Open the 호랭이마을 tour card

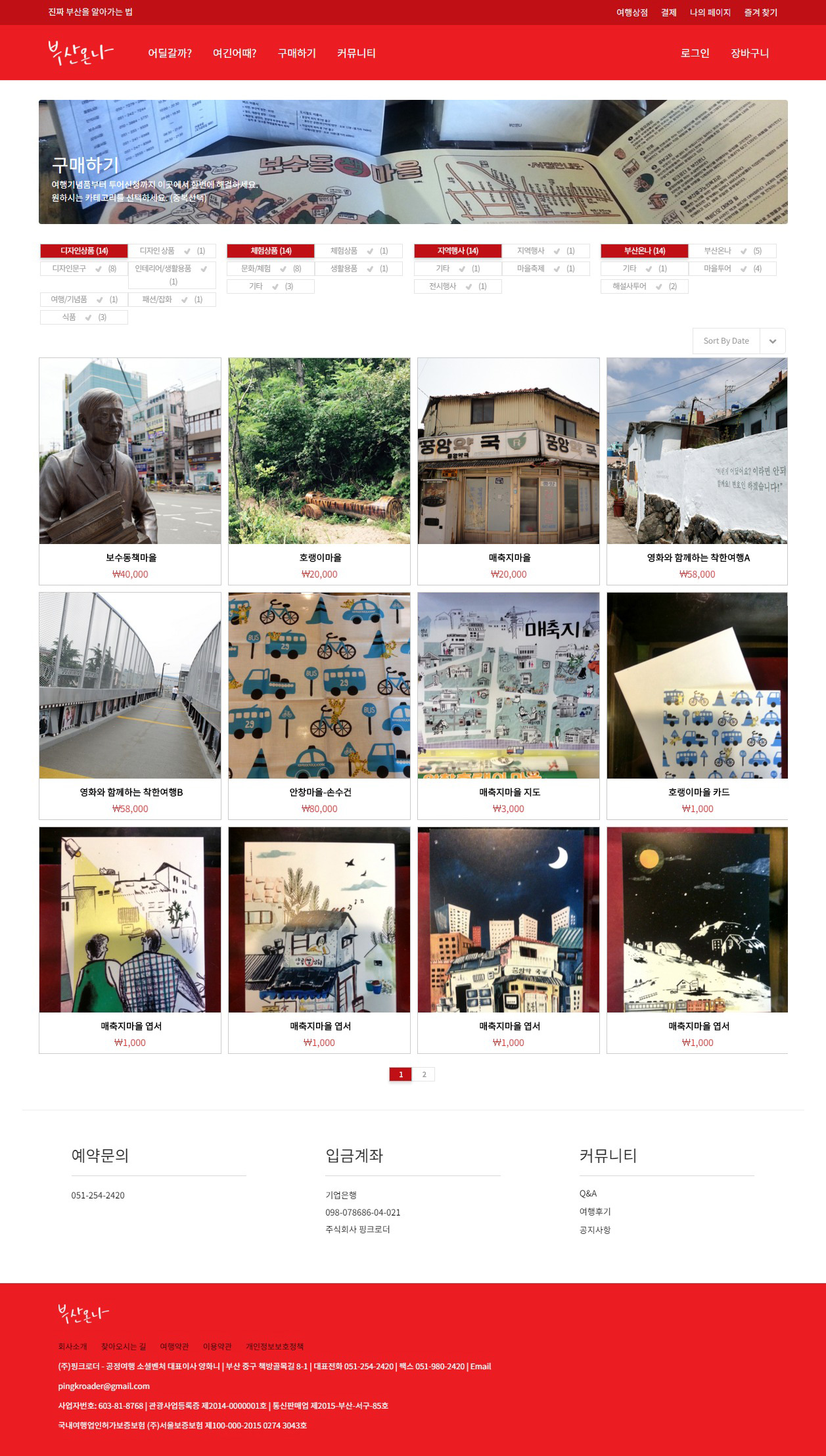(319, 470)
